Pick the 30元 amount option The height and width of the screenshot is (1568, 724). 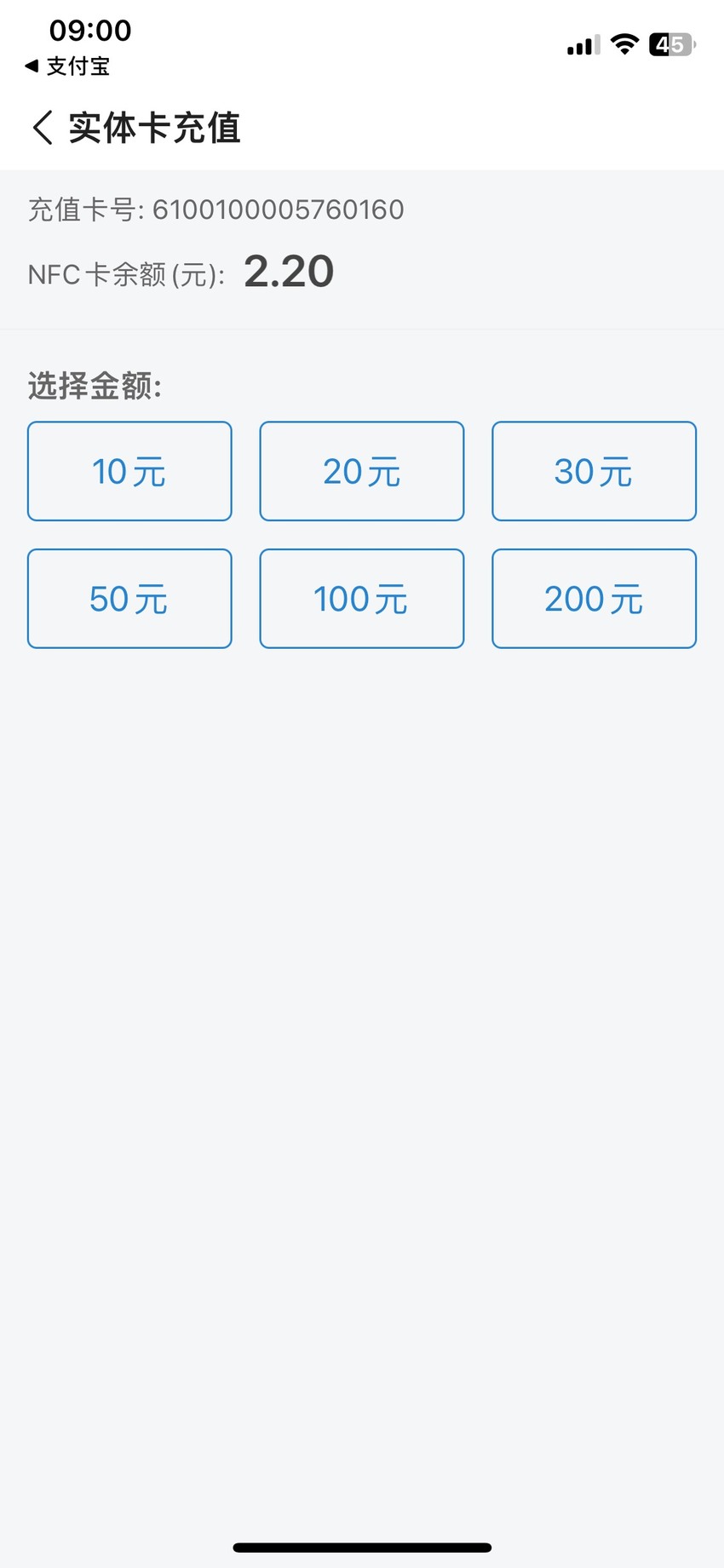pos(595,471)
